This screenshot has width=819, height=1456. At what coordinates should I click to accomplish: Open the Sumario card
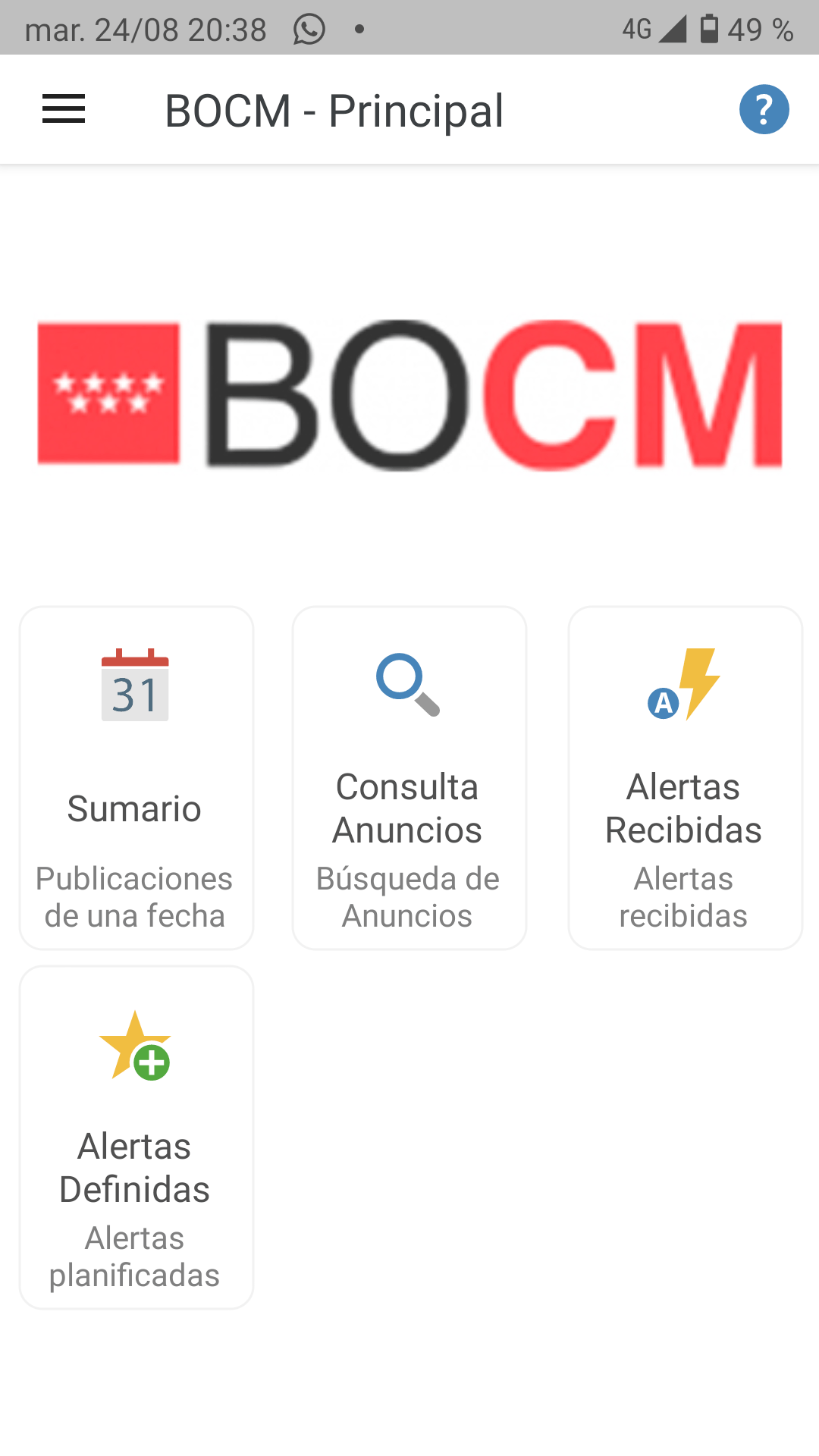(136, 777)
